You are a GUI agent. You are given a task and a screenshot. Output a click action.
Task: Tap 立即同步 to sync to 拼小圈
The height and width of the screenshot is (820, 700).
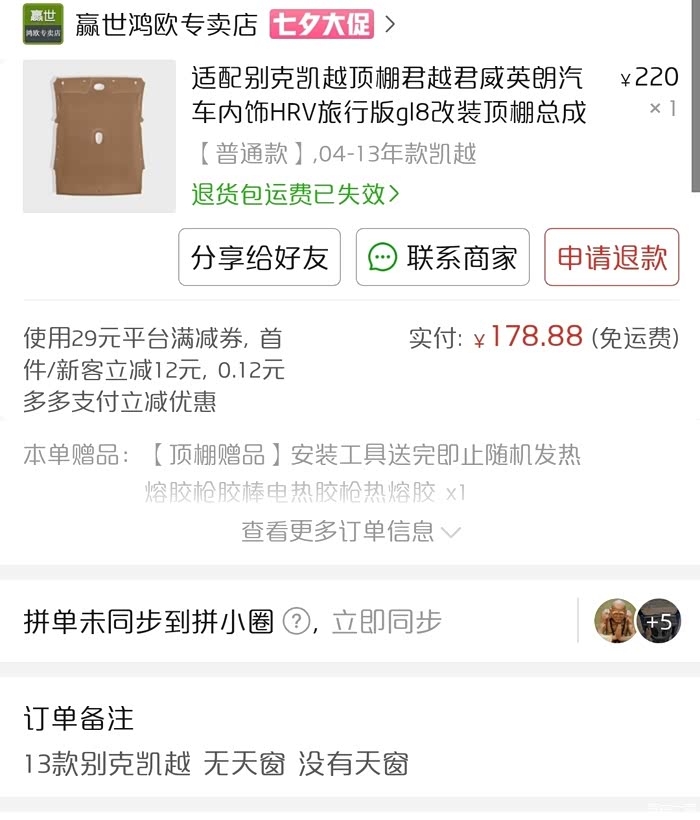coord(387,622)
